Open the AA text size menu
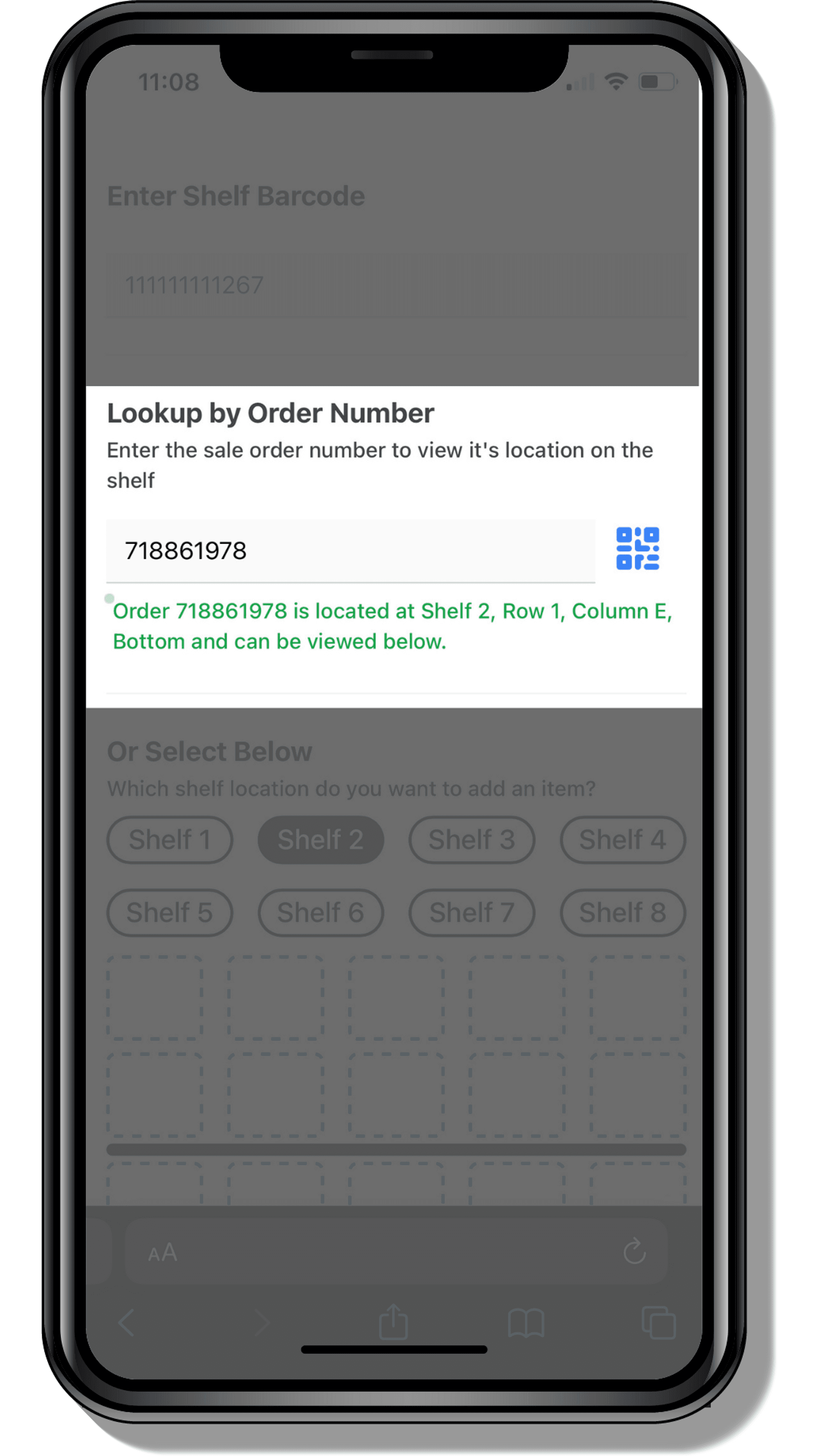Viewport: 819px width, 1456px height. click(x=163, y=1253)
